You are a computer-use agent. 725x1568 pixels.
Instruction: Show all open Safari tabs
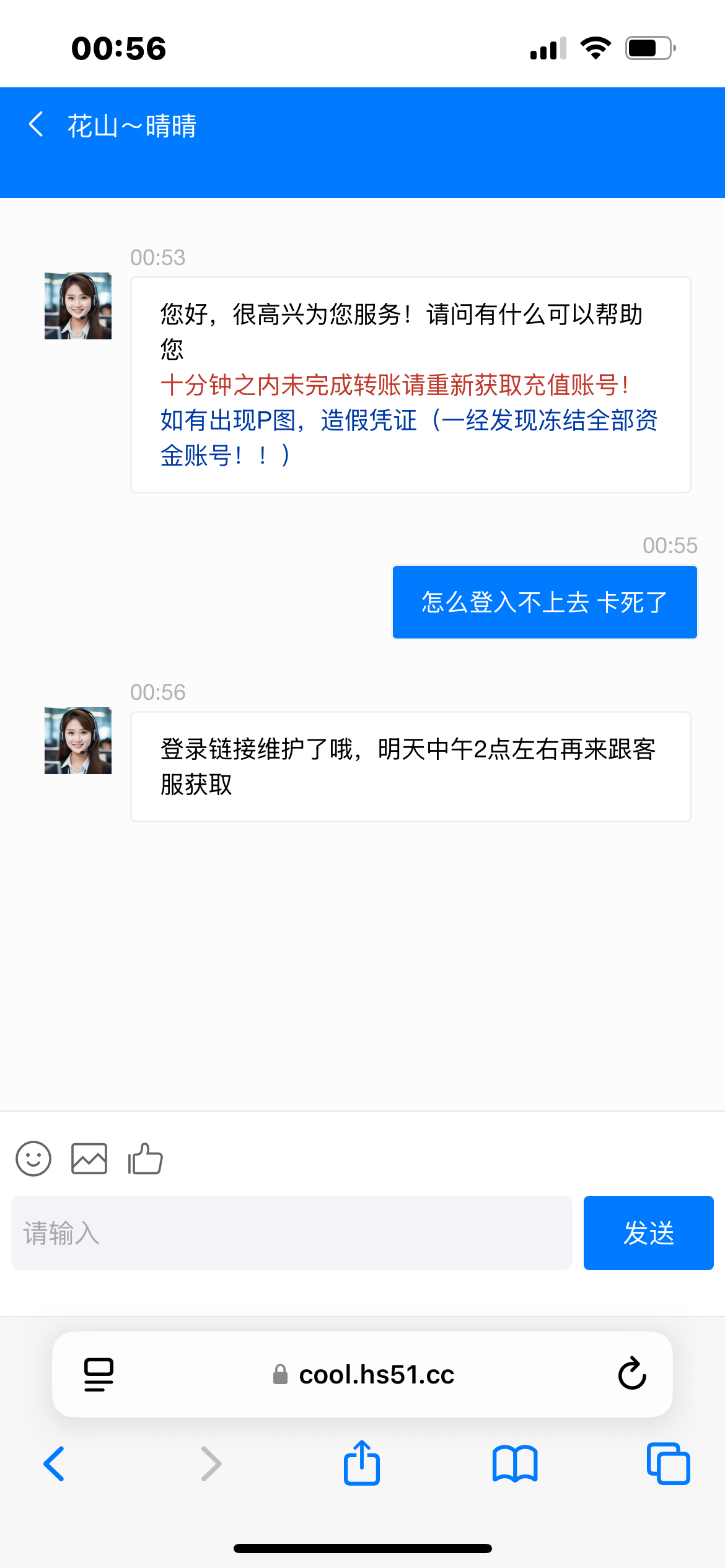(x=668, y=1464)
